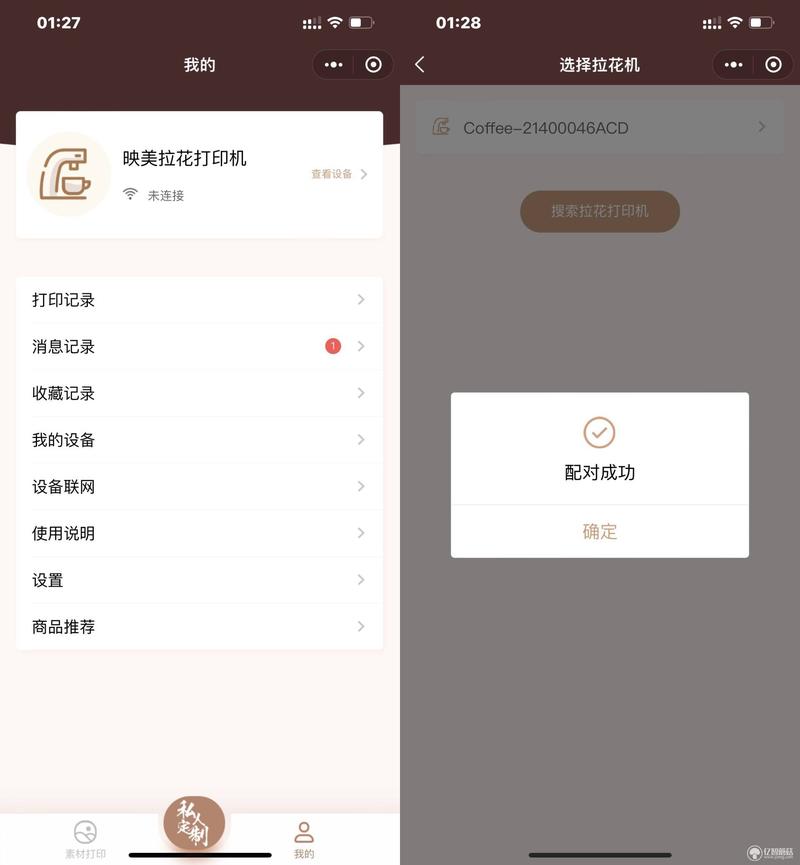
Task: Open 商品推荐 row
Action: [199, 627]
